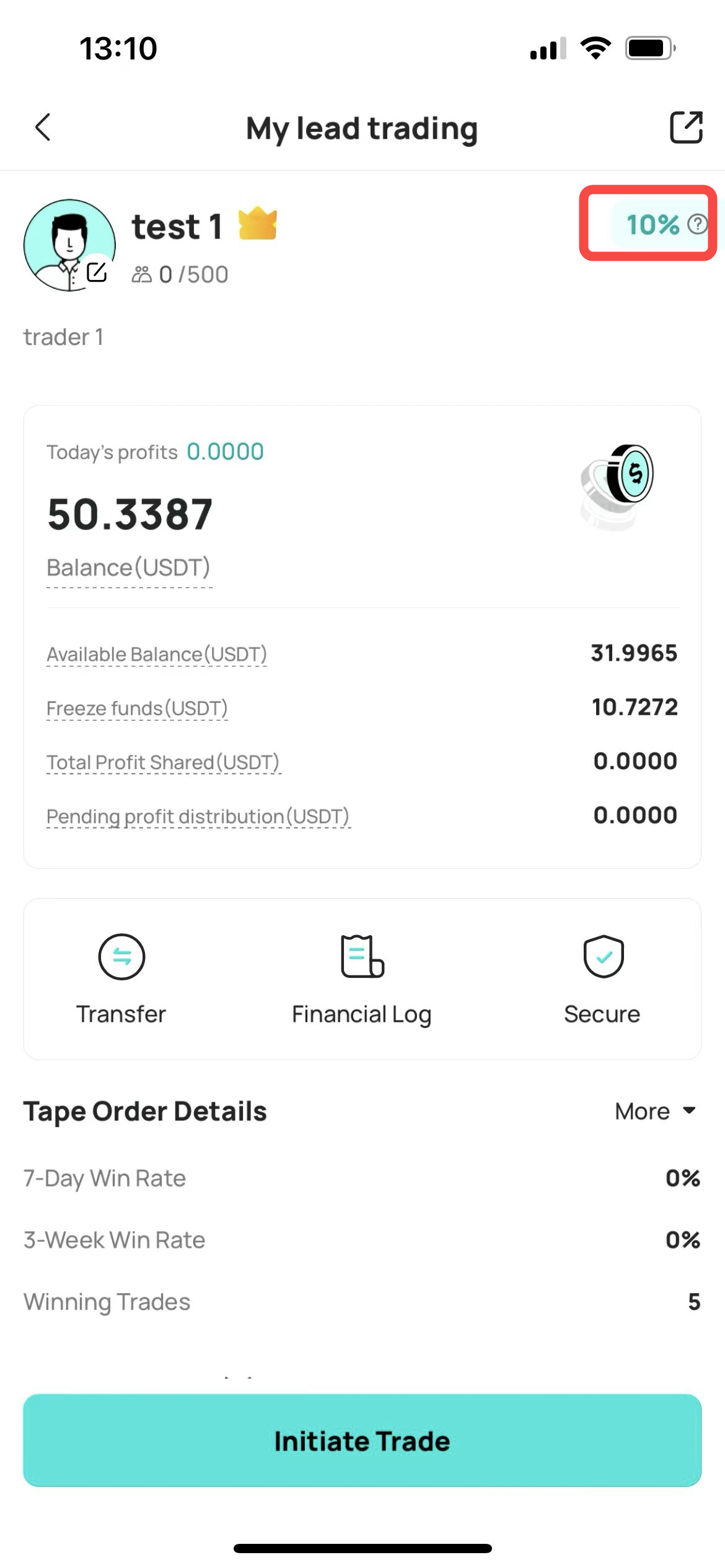Show the Balance(USDT) explanation
Viewport: 725px width, 1568px height.
[x=129, y=567]
